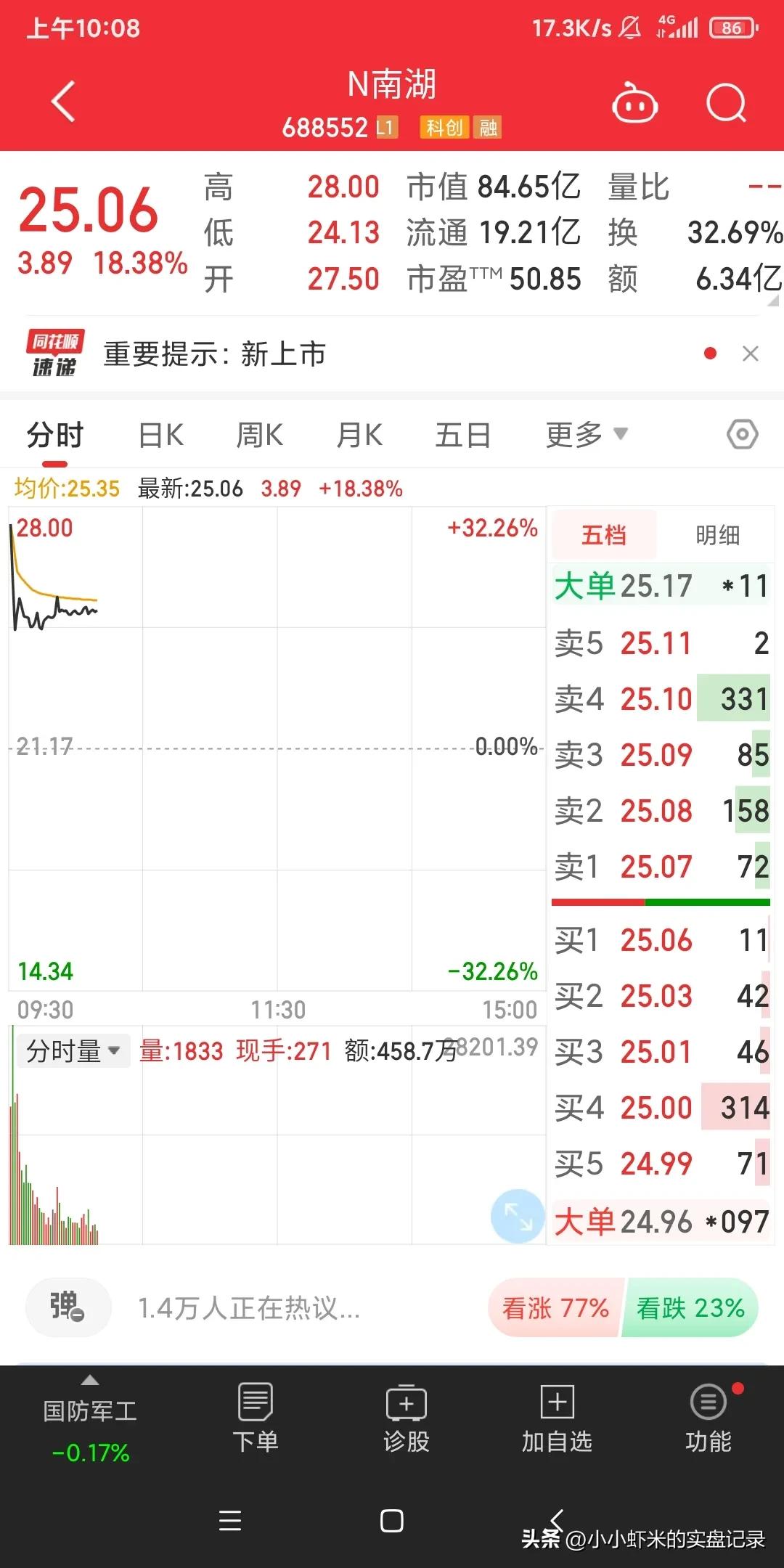Tap the back arrow to exit quote page
The image size is (784, 1568).
pos(62,102)
